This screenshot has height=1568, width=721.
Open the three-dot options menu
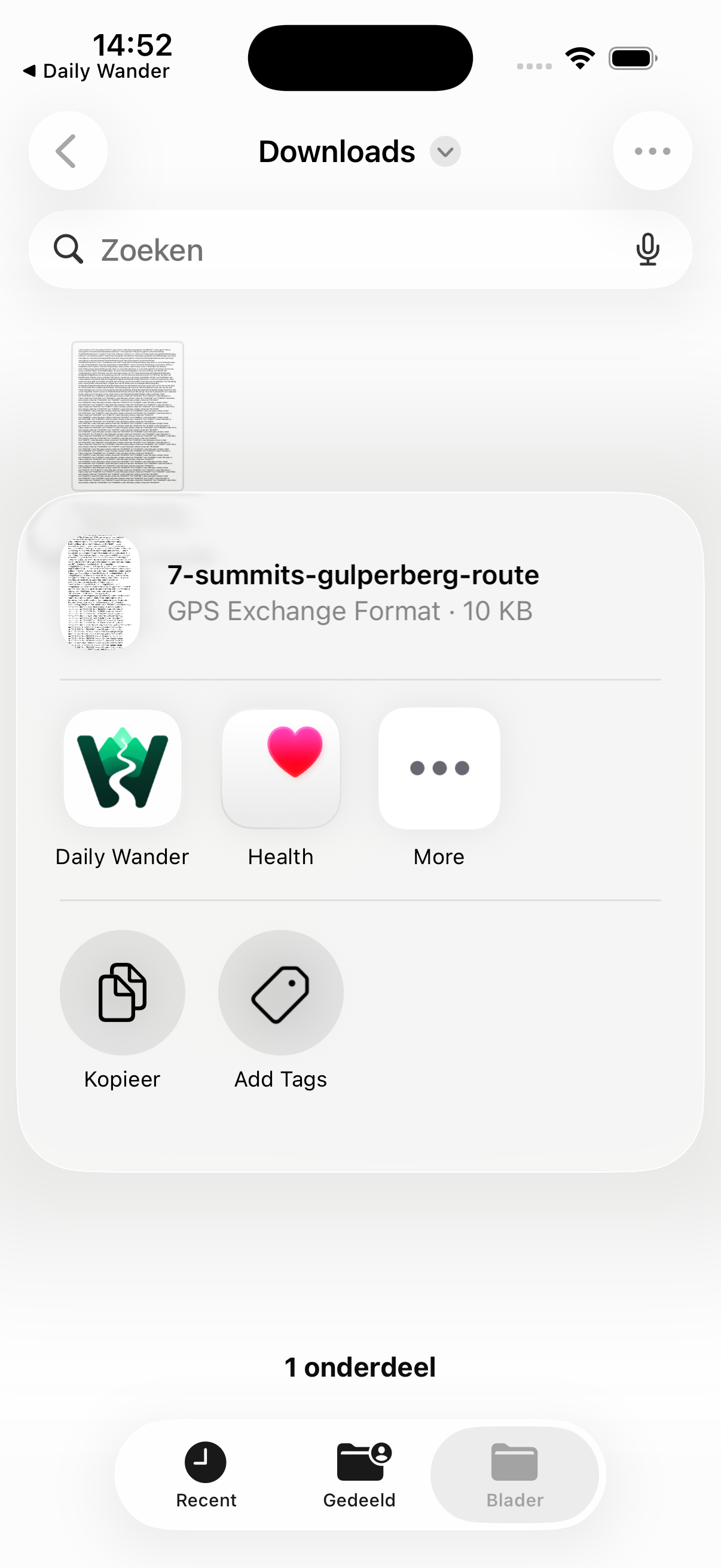tap(652, 151)
